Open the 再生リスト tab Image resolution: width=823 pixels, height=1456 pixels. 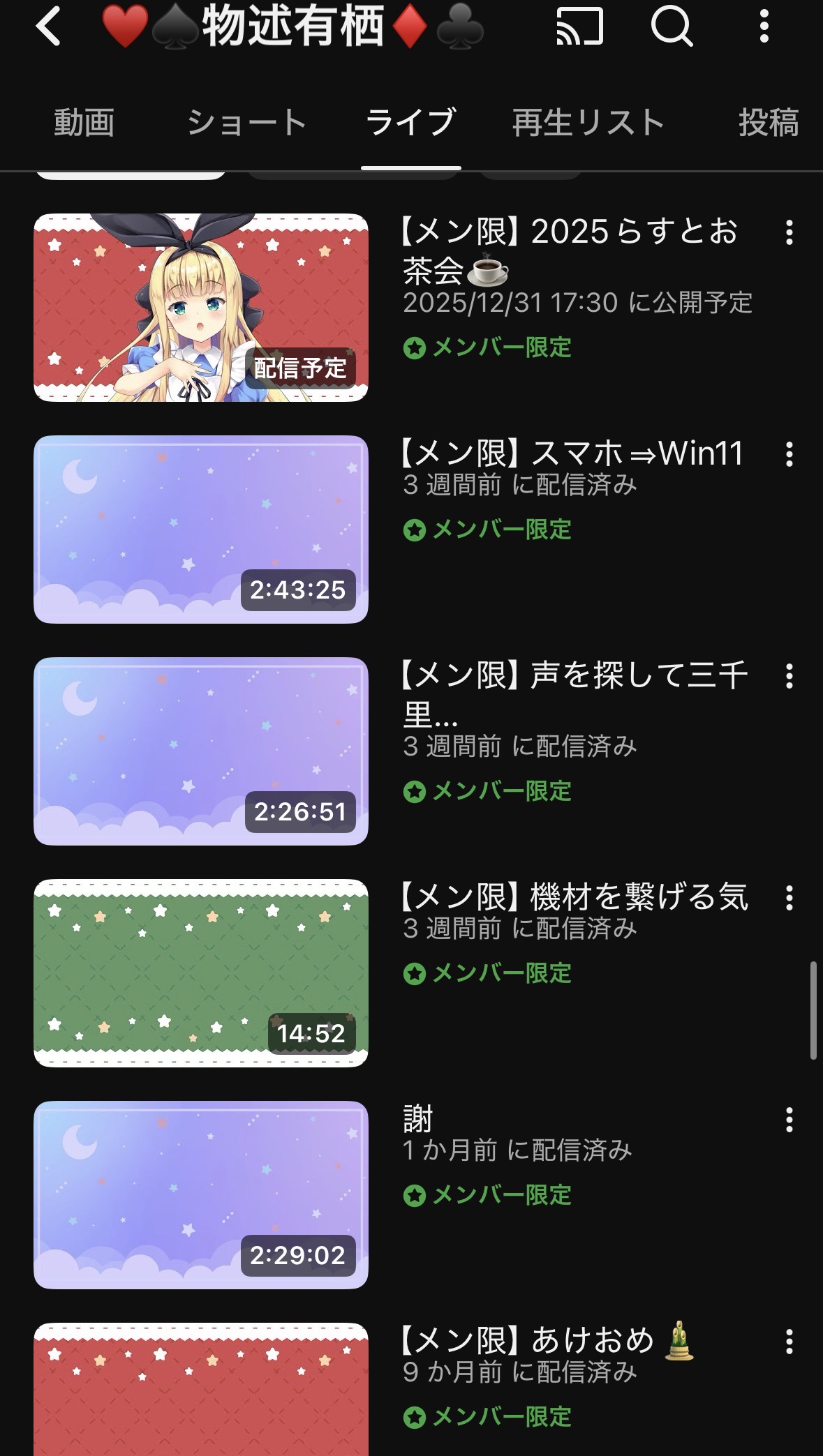(588, 123)
